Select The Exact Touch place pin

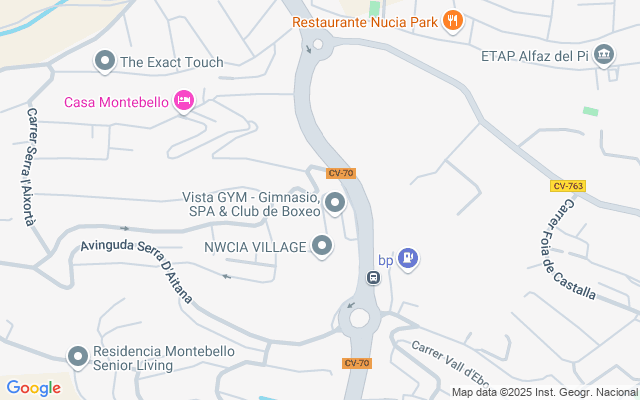click(x=104, y=62)
